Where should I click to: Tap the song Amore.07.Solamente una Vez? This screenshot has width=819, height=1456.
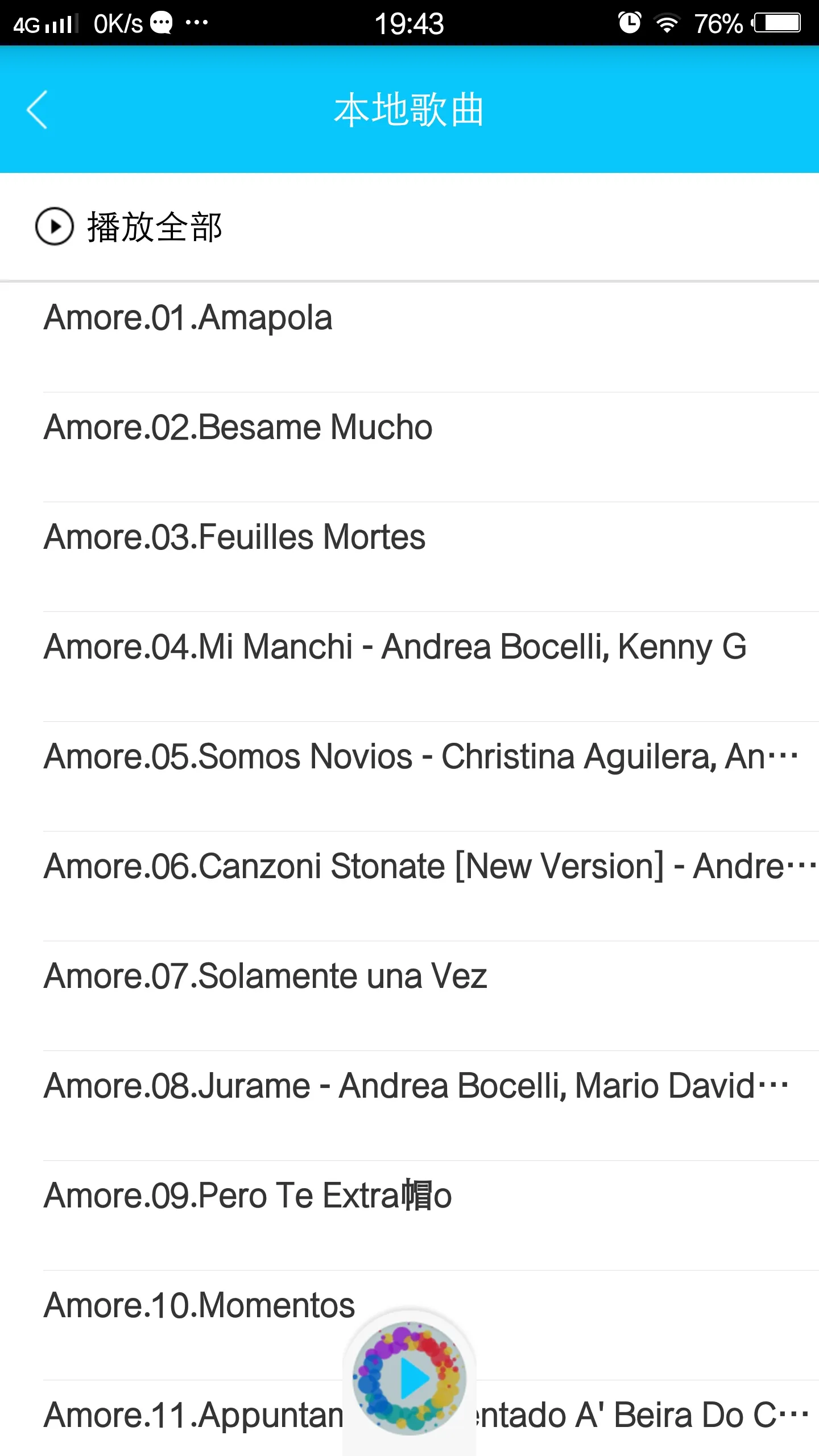409,996
